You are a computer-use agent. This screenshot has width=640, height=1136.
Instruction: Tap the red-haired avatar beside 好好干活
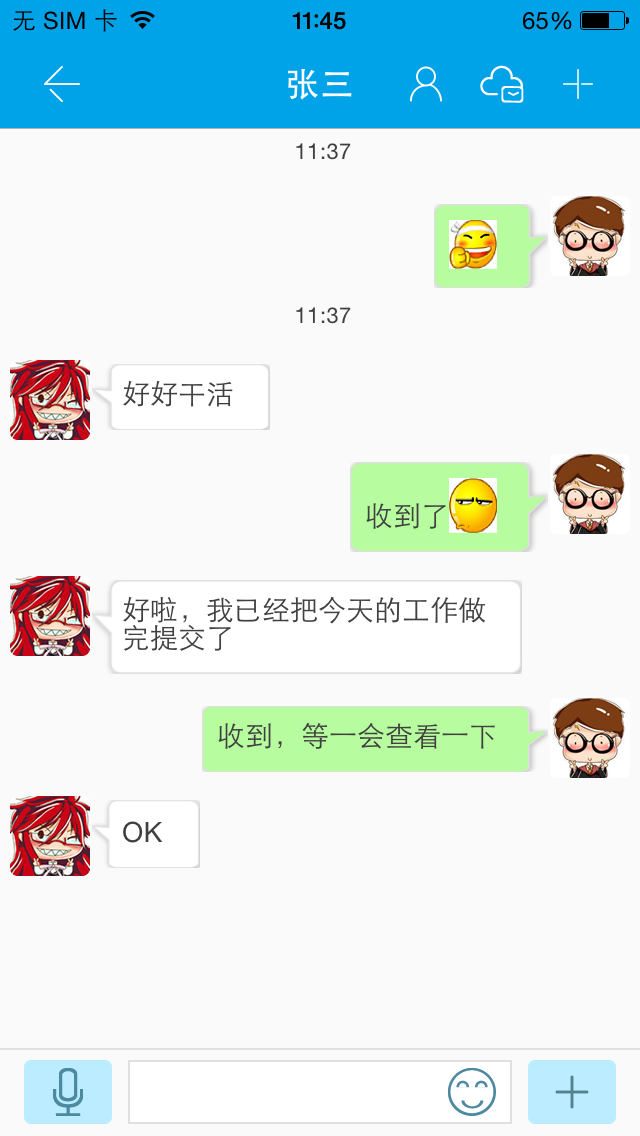(50, 400)
